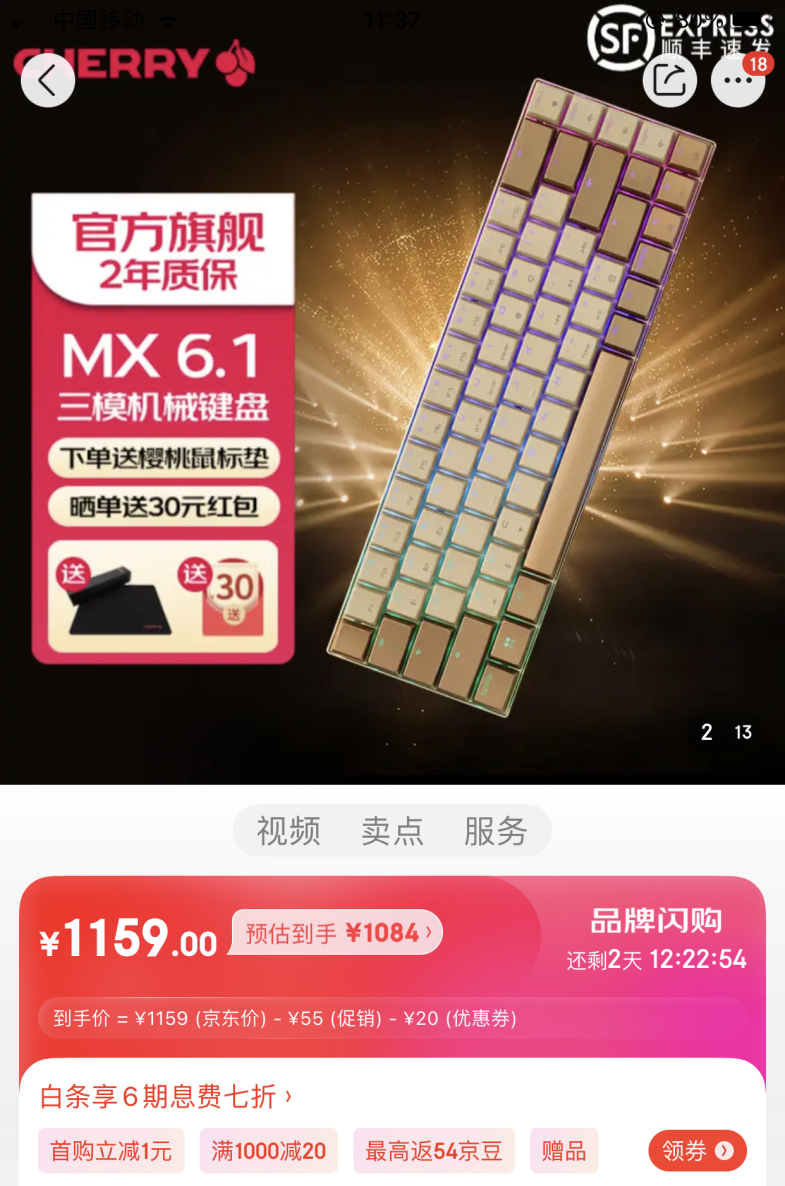Switch to the 服务 tab

[x=495, y=831]
